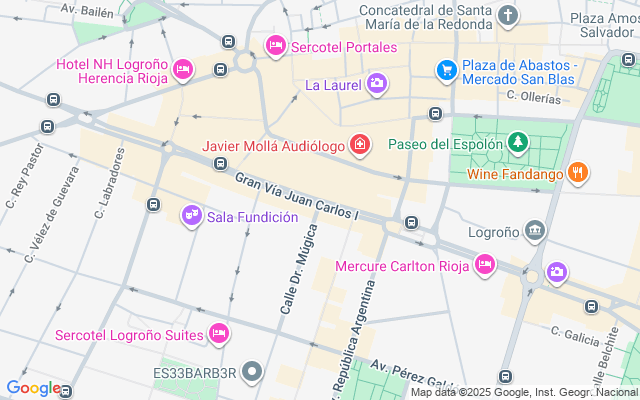Open Hotel NH Logroño Herencia Rioja marker
This screenshot has height=400, width=640.
(182, 69)
